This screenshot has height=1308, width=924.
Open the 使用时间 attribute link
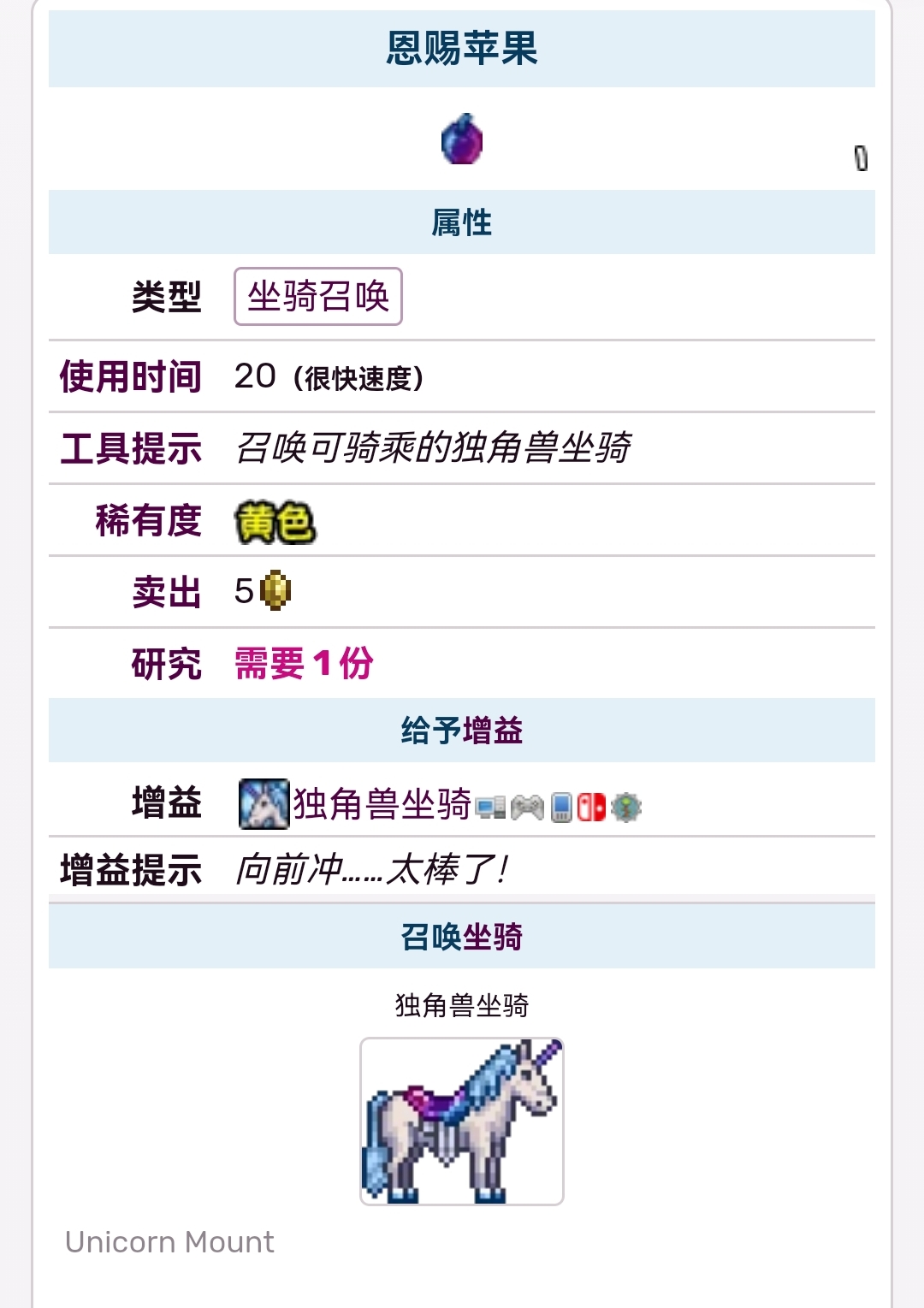[131, 376]
